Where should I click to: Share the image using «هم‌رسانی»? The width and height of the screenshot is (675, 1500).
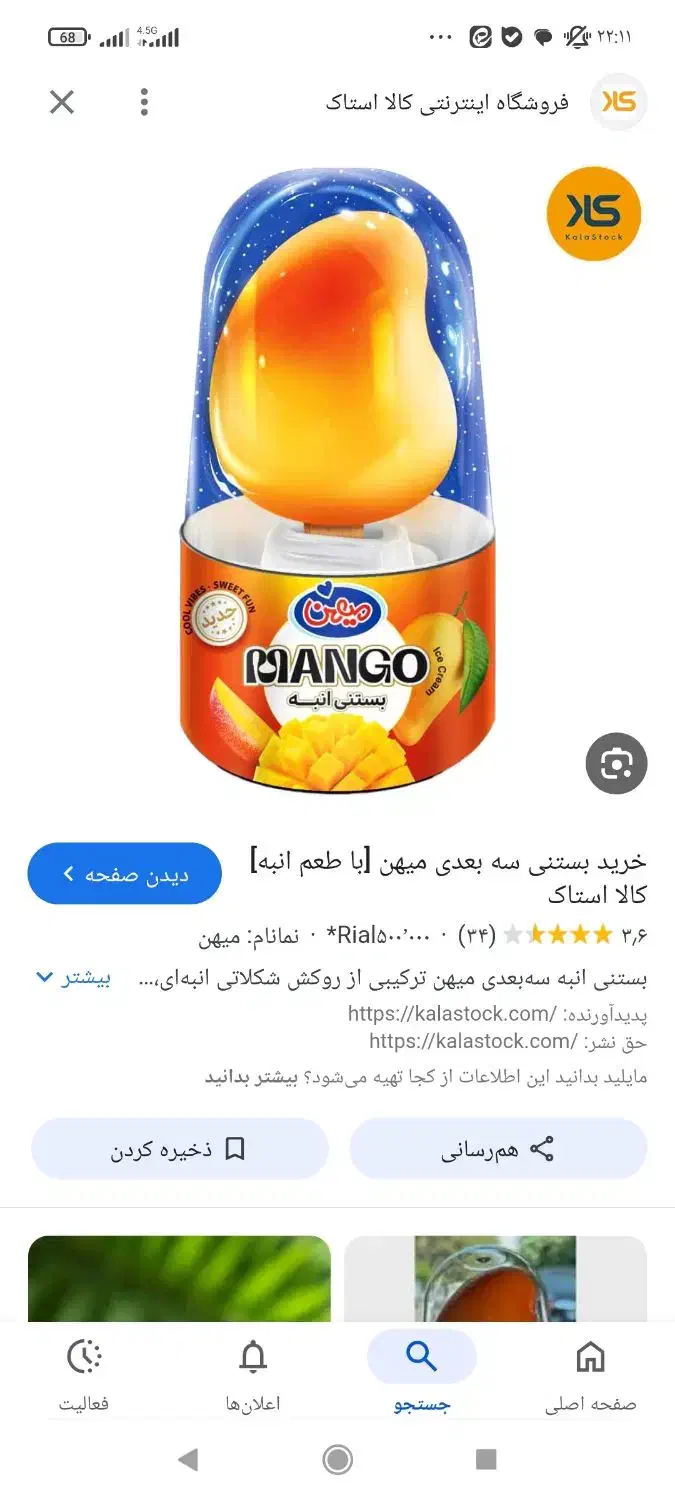pyautogui.click(x=498, y=1149)
